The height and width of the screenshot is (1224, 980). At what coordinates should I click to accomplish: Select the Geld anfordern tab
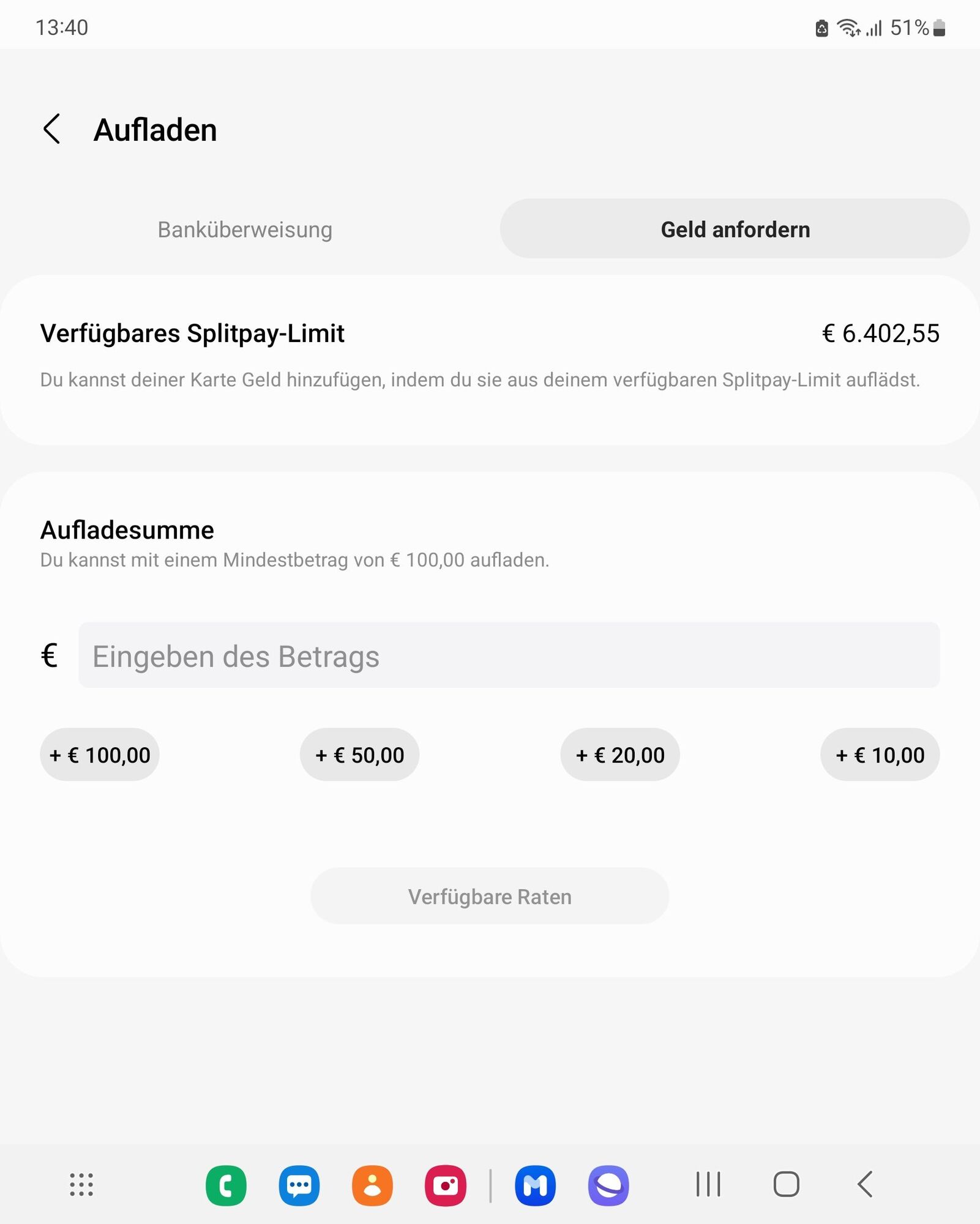point(735,229)
